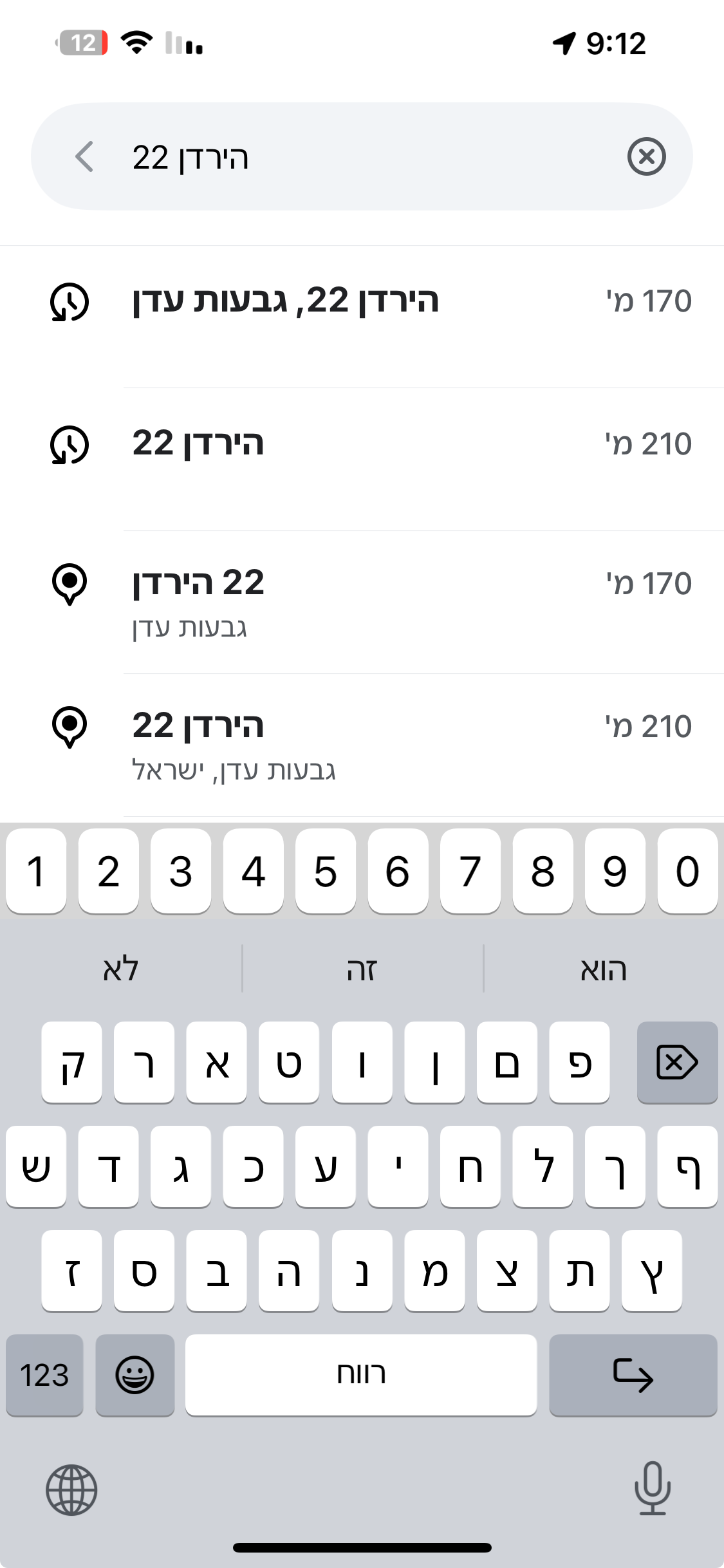Viewport: 724px width, 1568px height.
Task: Go back from the search screen
Action: [84, 157]
